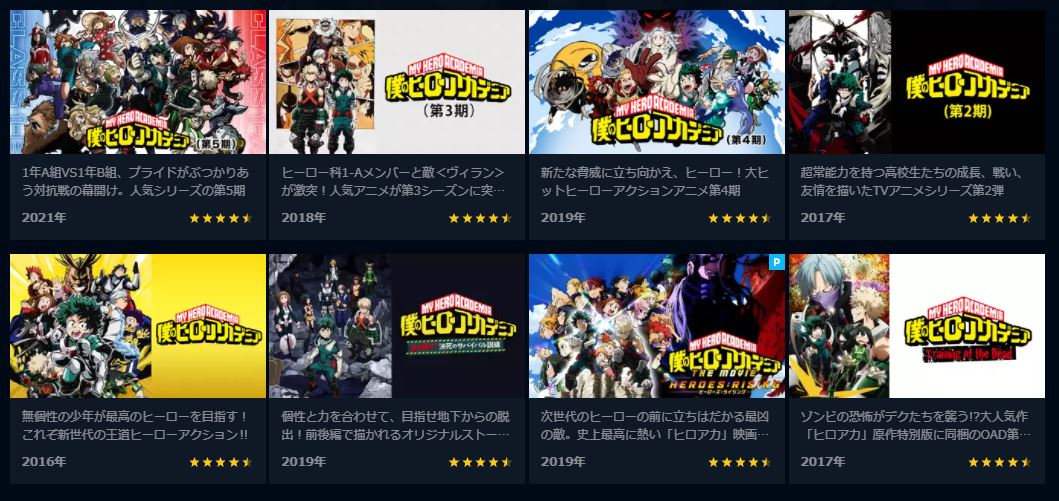Select My Hero Academia Season 4 tile
Viewport: 1059px width, 501px height.
tap(656, 83)
